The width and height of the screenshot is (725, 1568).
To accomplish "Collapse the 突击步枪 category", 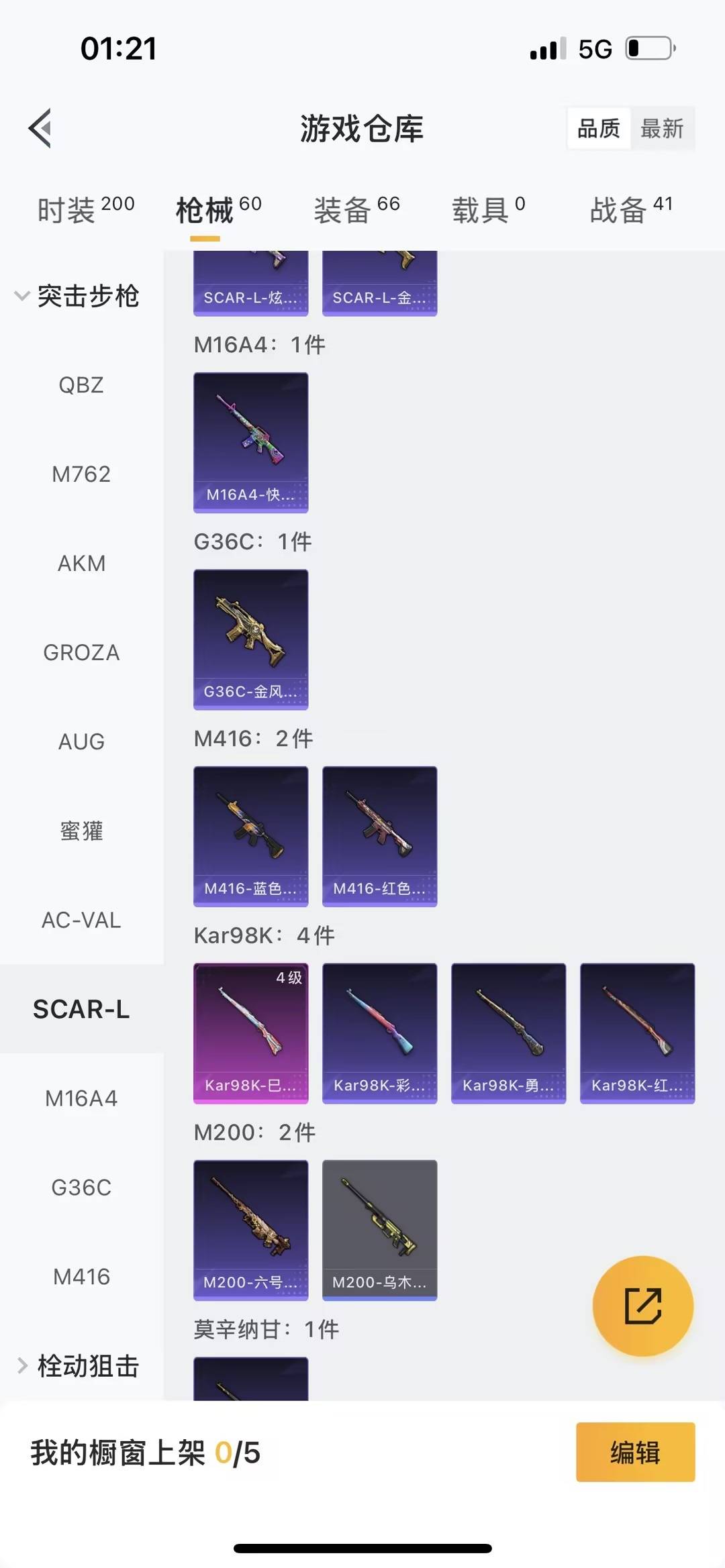I will coord(77,296).
